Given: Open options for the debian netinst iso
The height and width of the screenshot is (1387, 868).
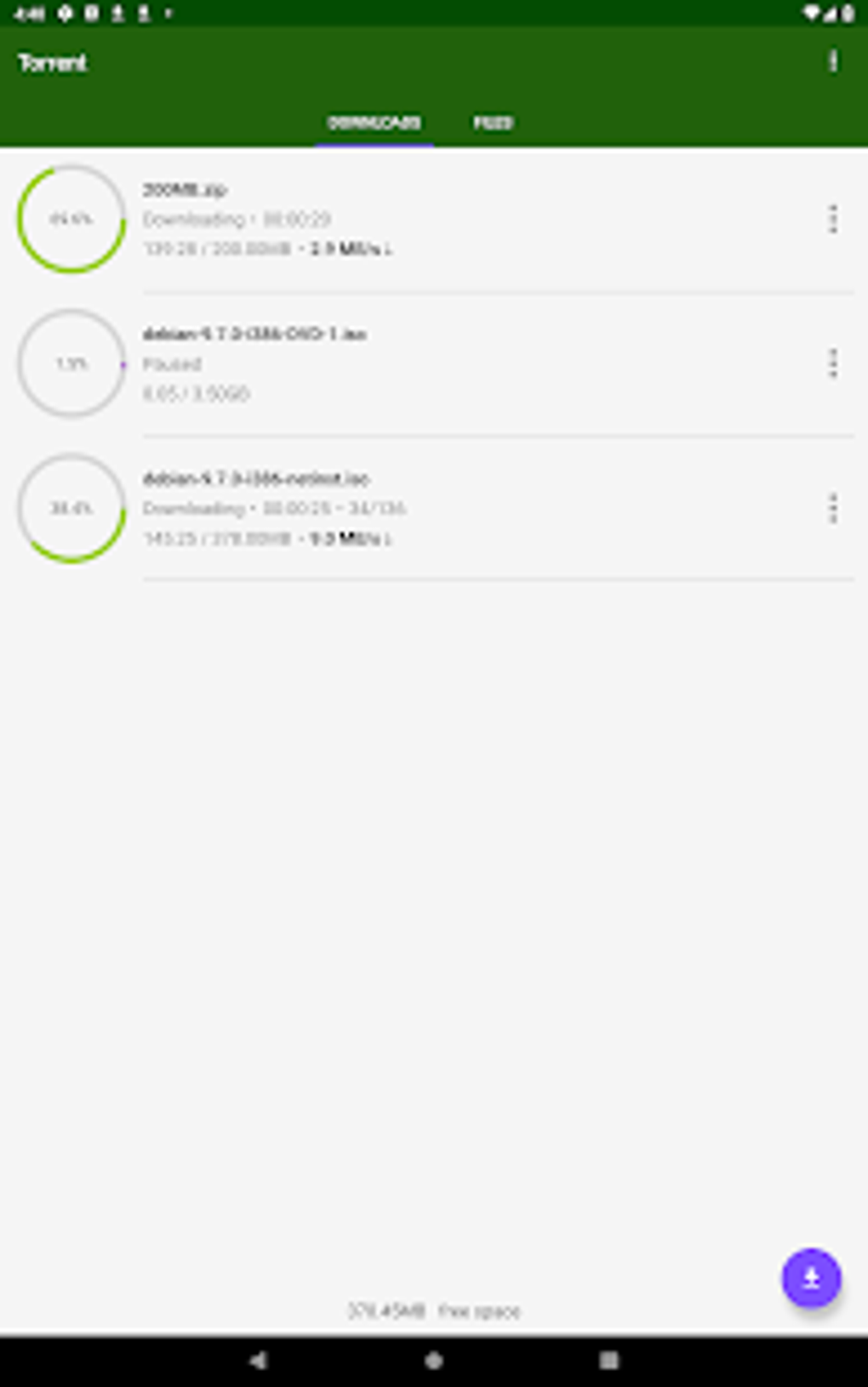Looking at the screenshot, I should click(833, 508).
